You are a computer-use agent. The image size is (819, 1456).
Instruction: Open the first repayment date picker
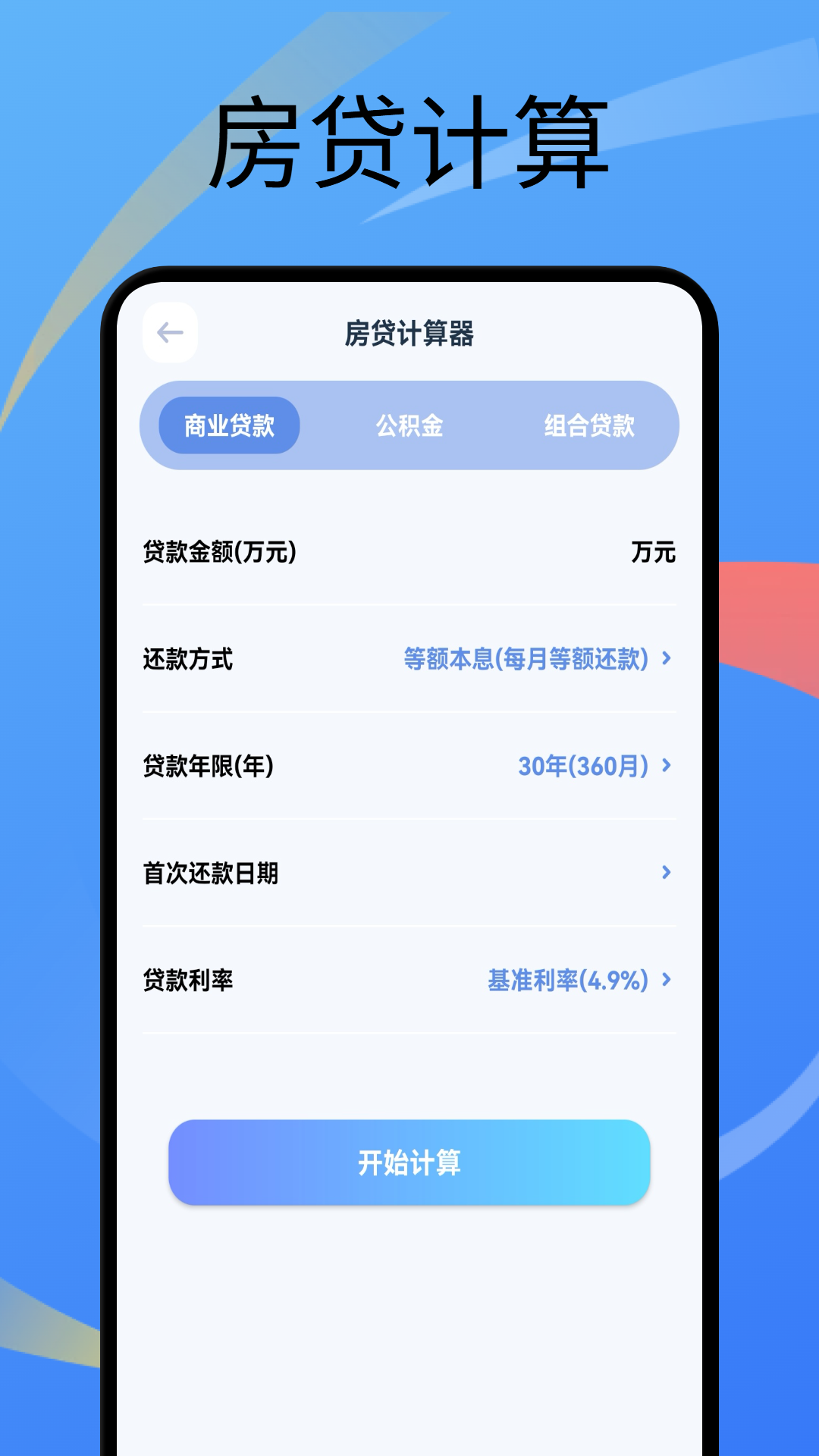point(409,873)
